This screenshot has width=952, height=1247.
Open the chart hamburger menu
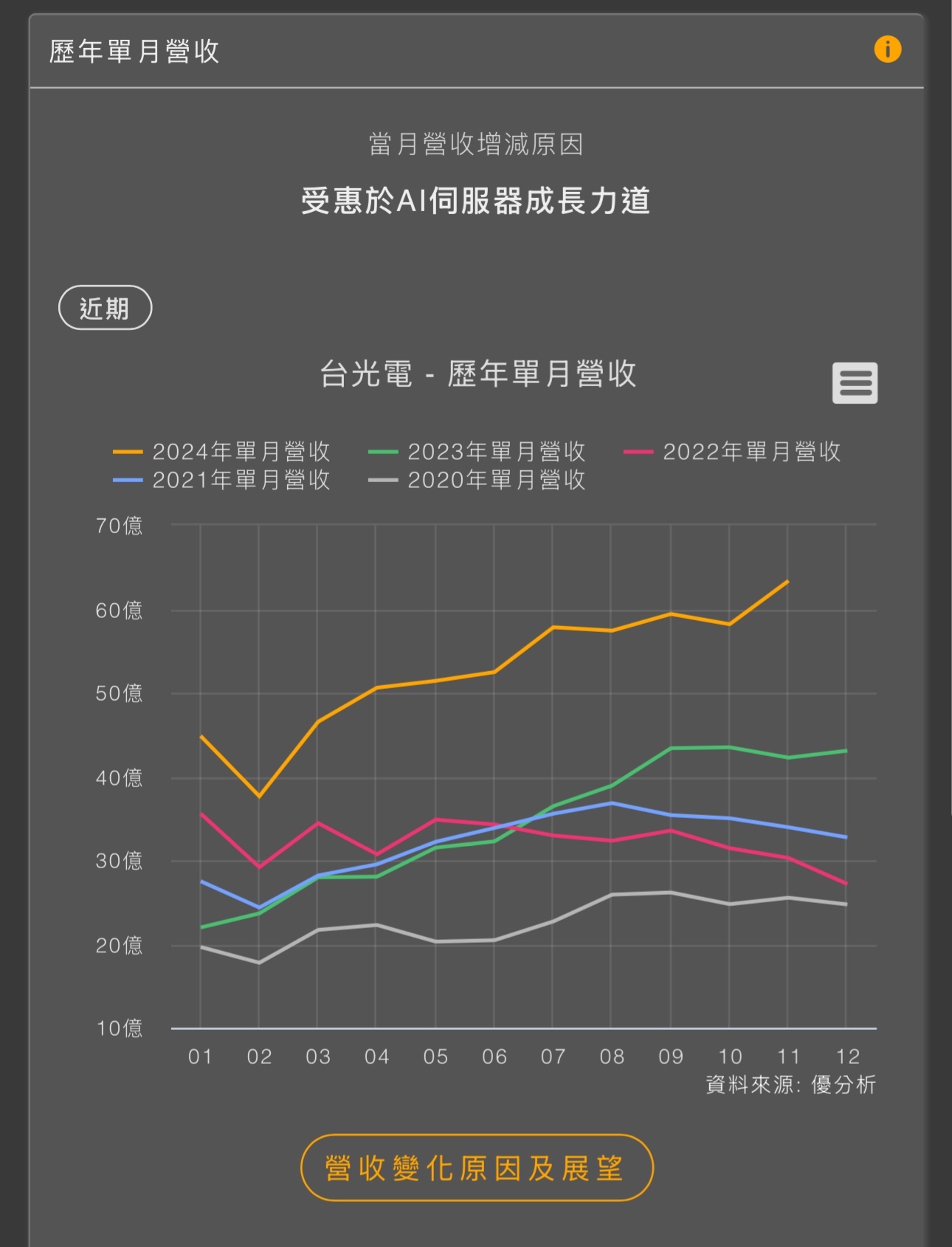[x=855, y=382]
